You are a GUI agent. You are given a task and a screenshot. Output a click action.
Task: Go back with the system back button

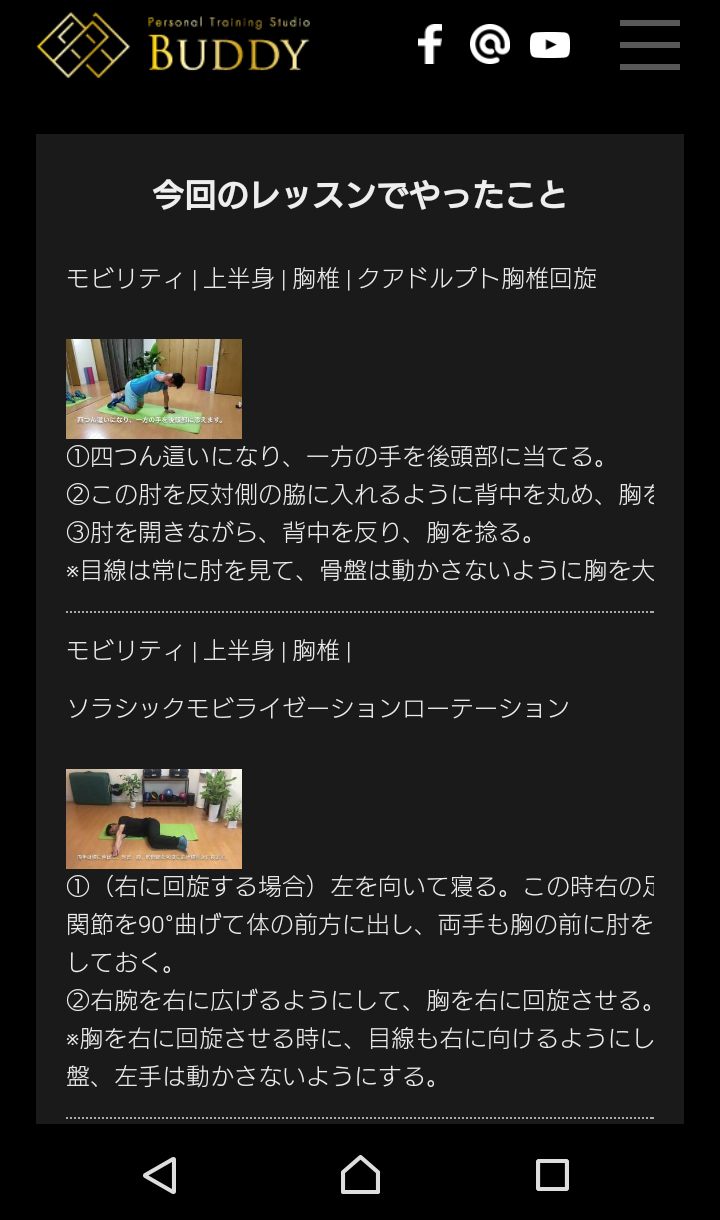[x=160, y=1175]
